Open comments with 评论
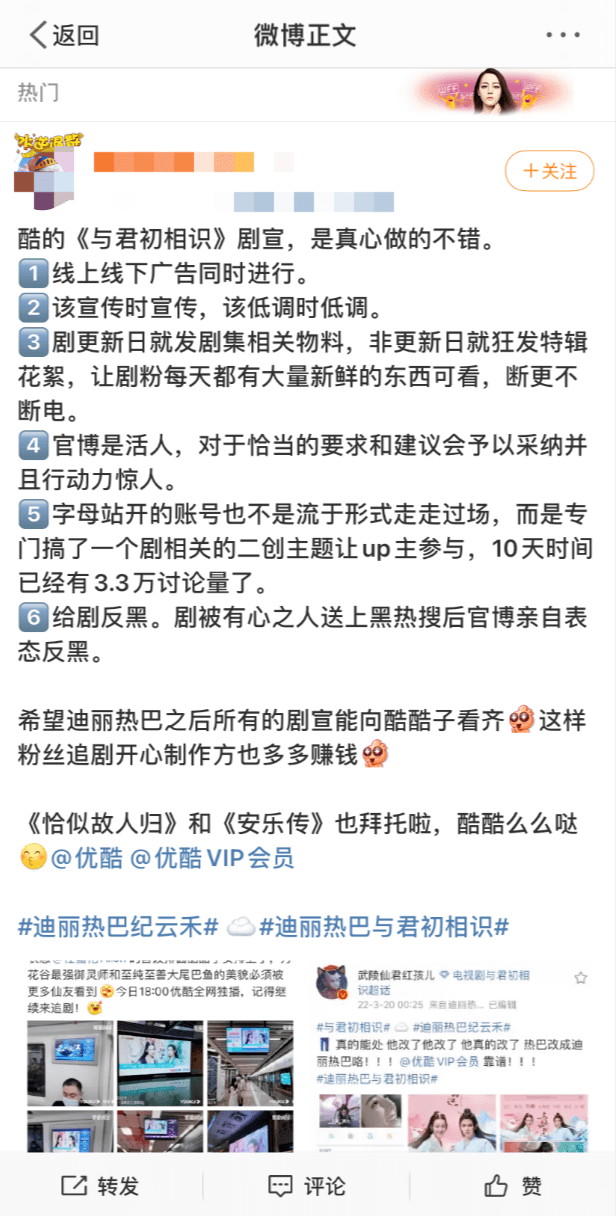This screenshot has width=616, height=1216. coord(307,1186)
